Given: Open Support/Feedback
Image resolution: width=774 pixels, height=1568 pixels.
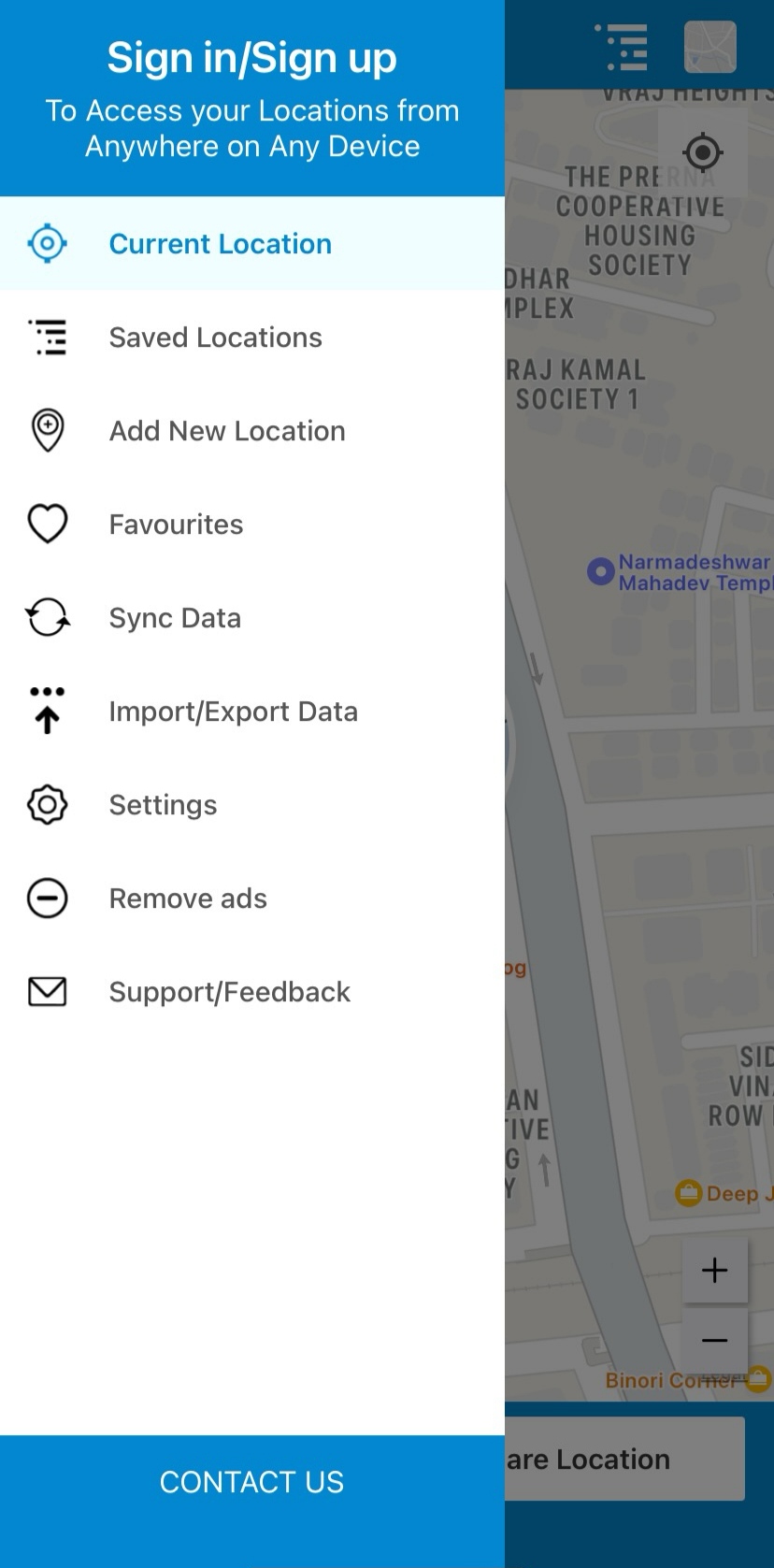Looking at the screenshot, I should point(252,991).
